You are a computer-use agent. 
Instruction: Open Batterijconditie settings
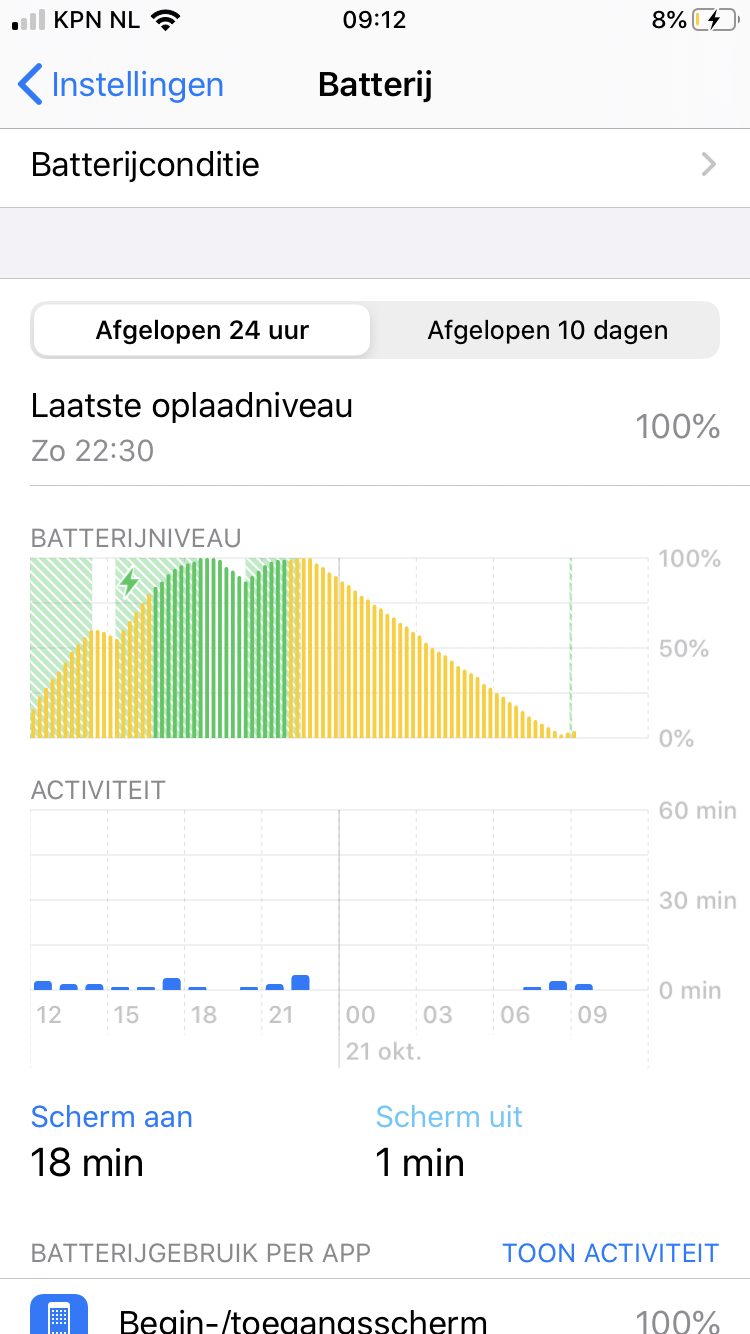pos(375,165)
